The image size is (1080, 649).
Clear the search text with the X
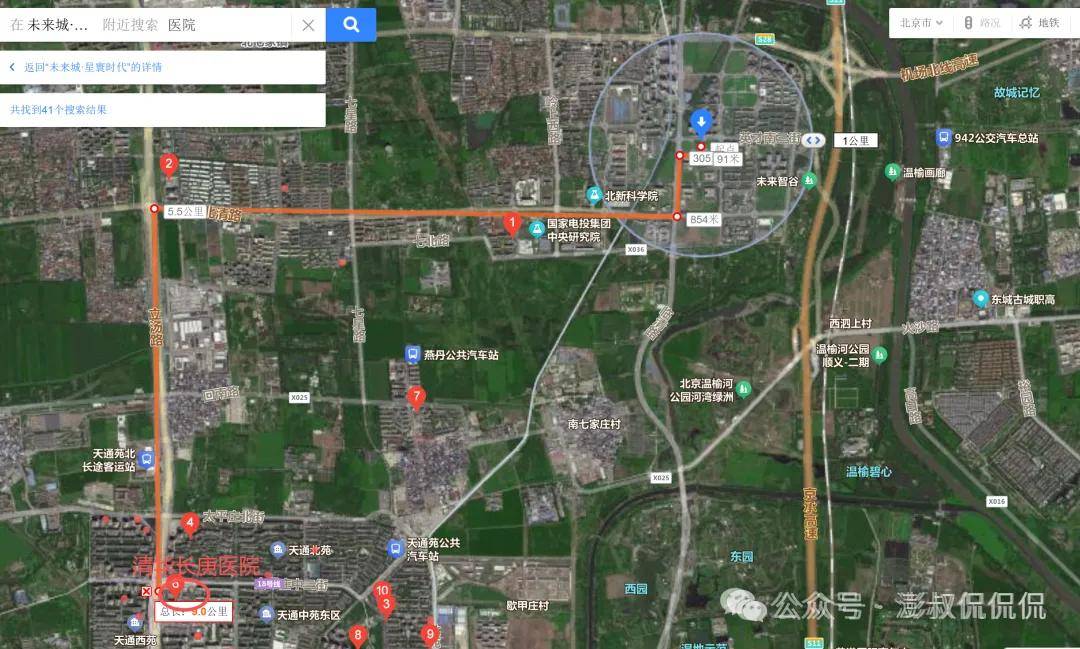tap(308, 25)
